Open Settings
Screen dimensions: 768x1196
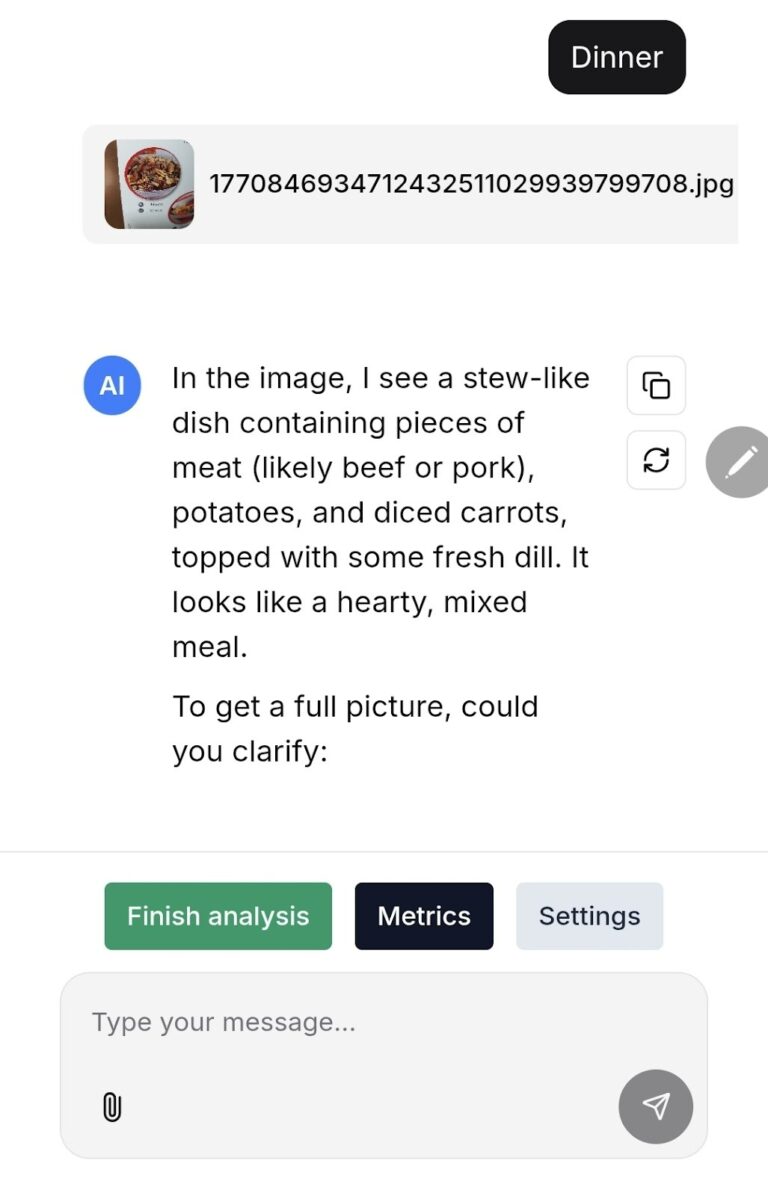click(x=589, y=916)
